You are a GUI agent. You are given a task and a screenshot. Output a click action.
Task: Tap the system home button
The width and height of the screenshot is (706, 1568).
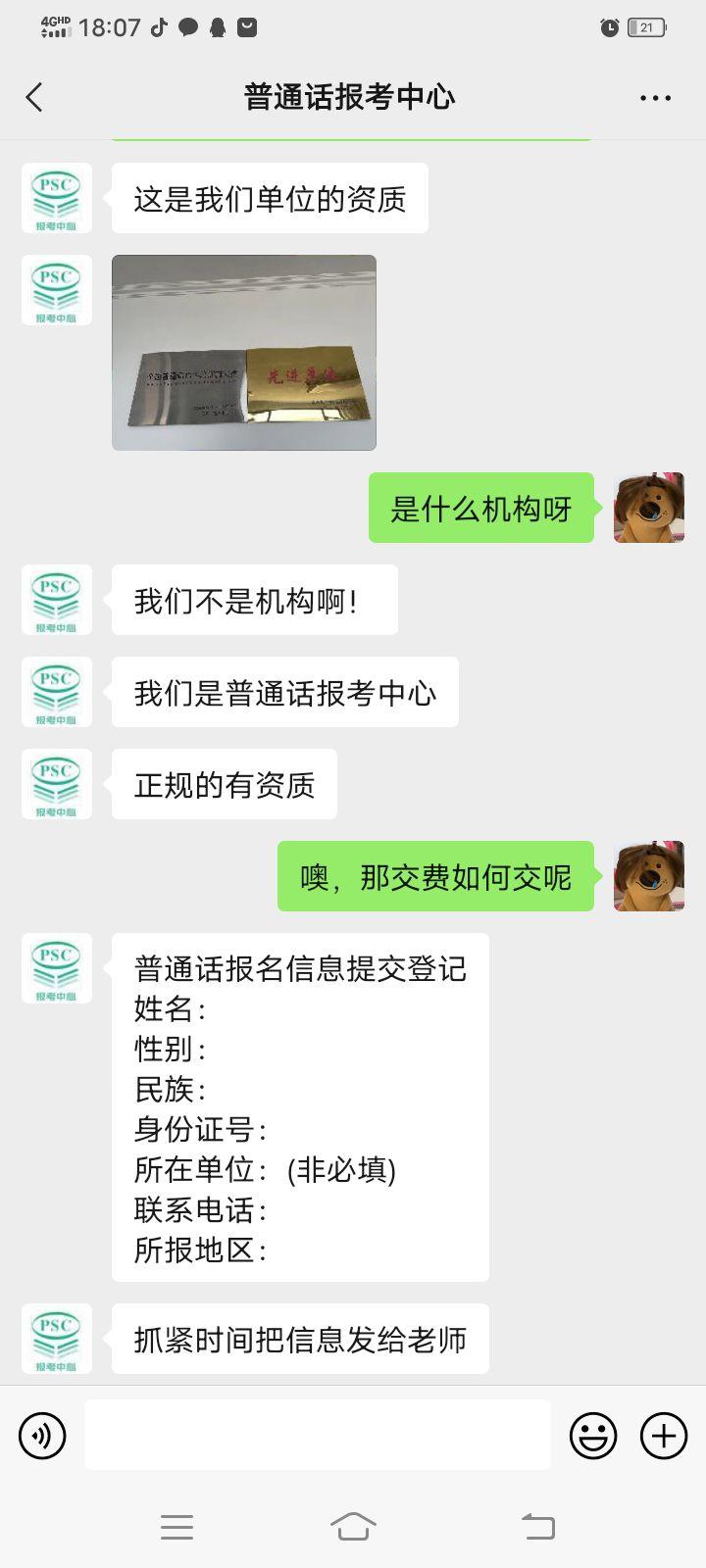tap(353, 1526)
